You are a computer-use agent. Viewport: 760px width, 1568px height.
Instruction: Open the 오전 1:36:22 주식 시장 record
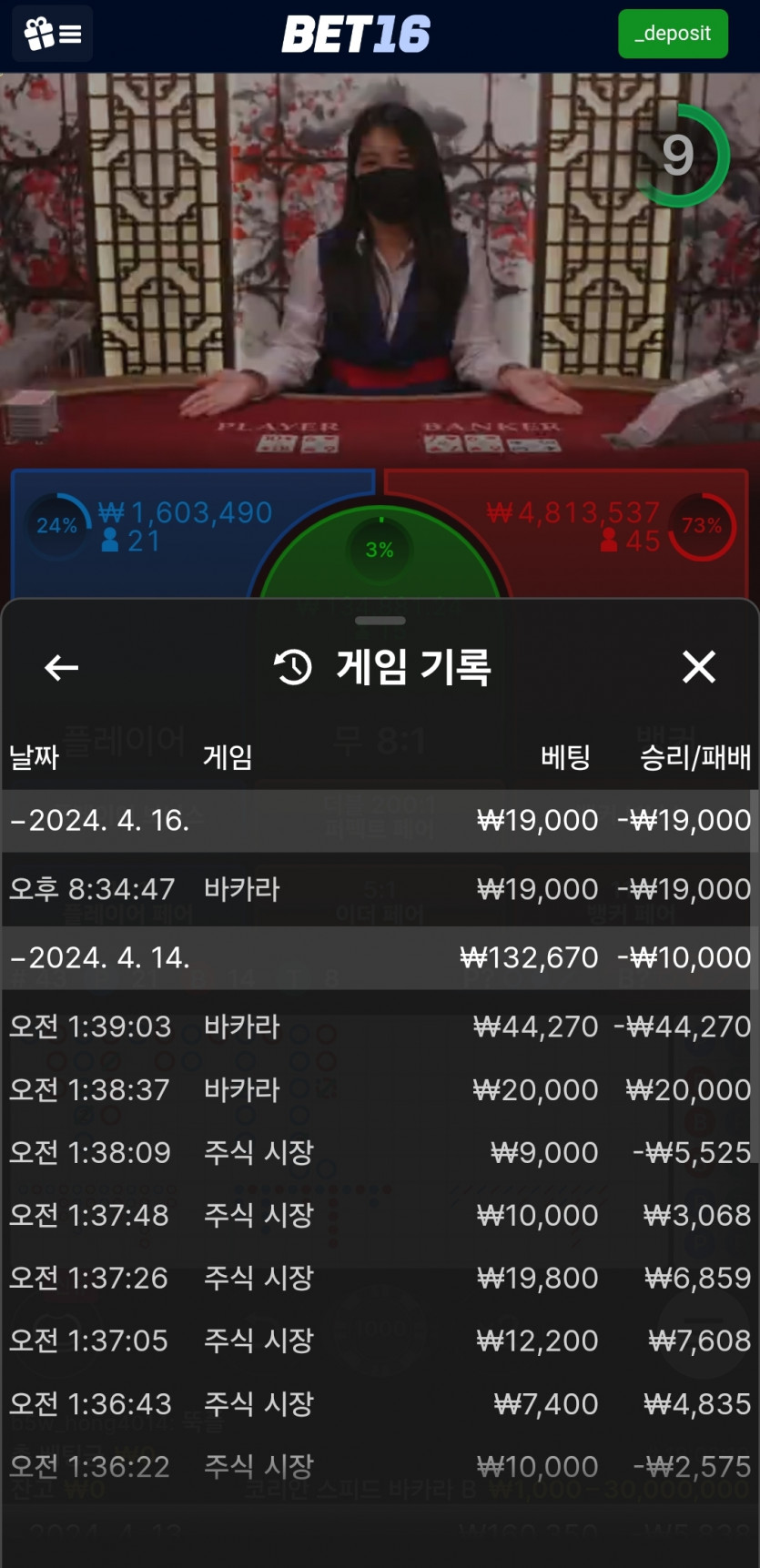(x=380, y=1466)
